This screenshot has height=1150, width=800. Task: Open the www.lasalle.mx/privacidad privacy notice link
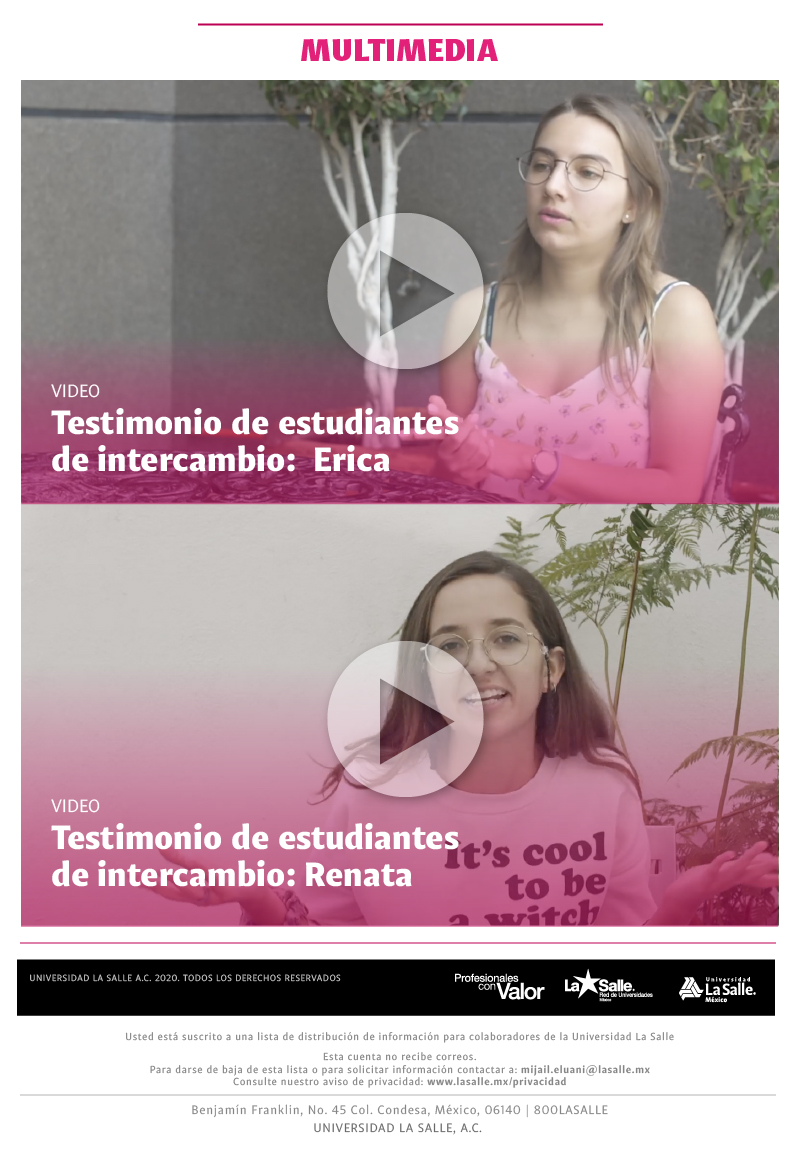pos(496,1081)
